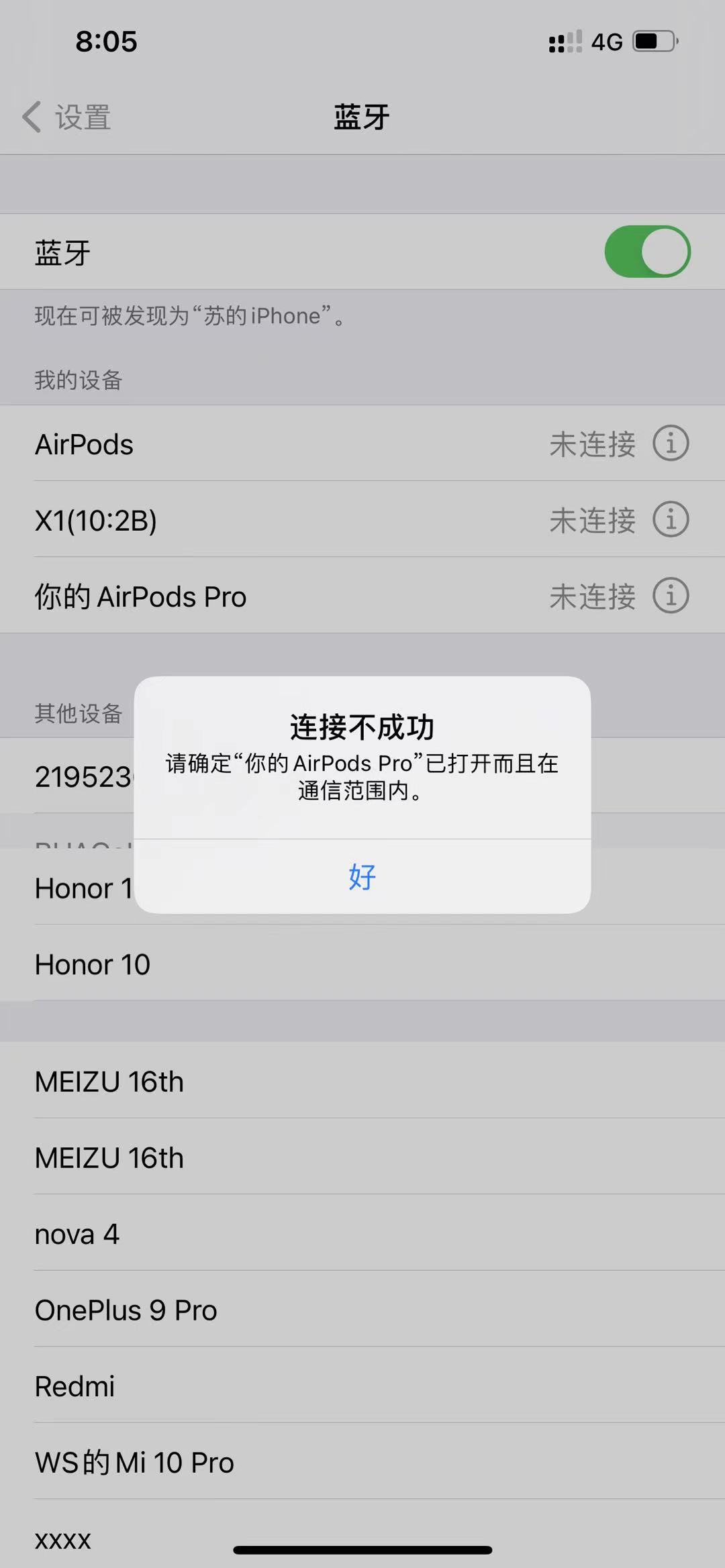Turn off the 蓝牙 switch
The height and width of the screenshot is (1568, 725).
click(x=647, y=252)
